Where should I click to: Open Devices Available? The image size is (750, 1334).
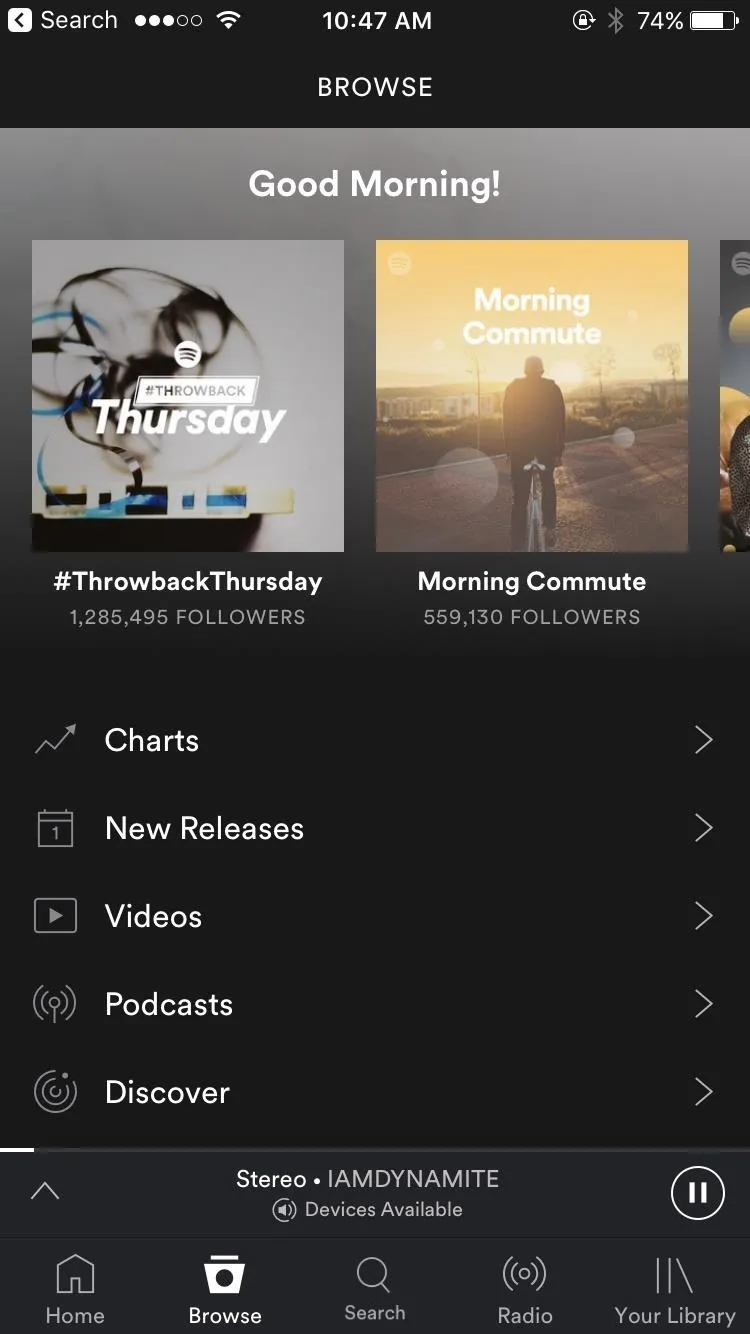click(x=368, y=1210)
